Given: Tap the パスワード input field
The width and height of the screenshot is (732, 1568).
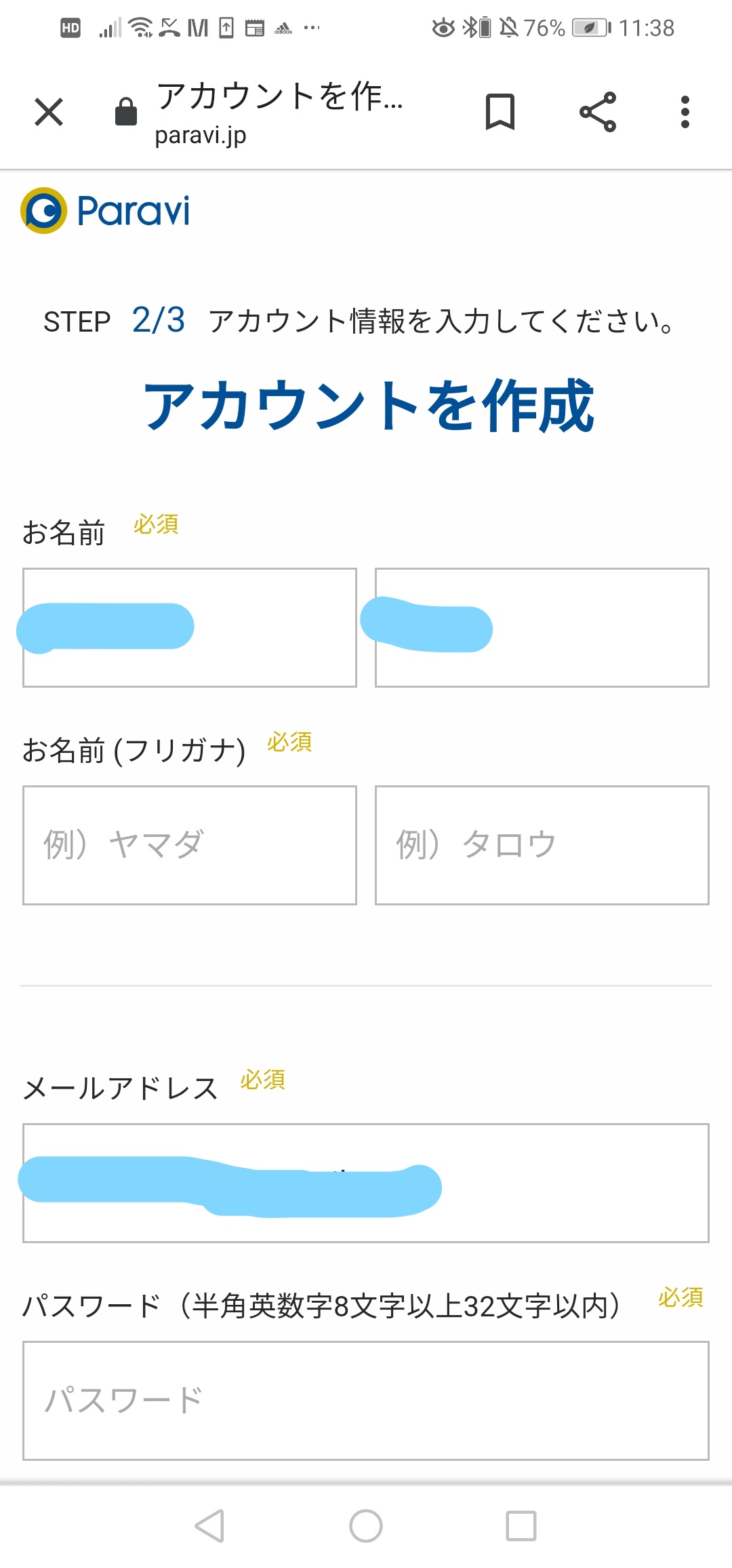Looking at the screenshot, I should click(x=366, y=1400).
